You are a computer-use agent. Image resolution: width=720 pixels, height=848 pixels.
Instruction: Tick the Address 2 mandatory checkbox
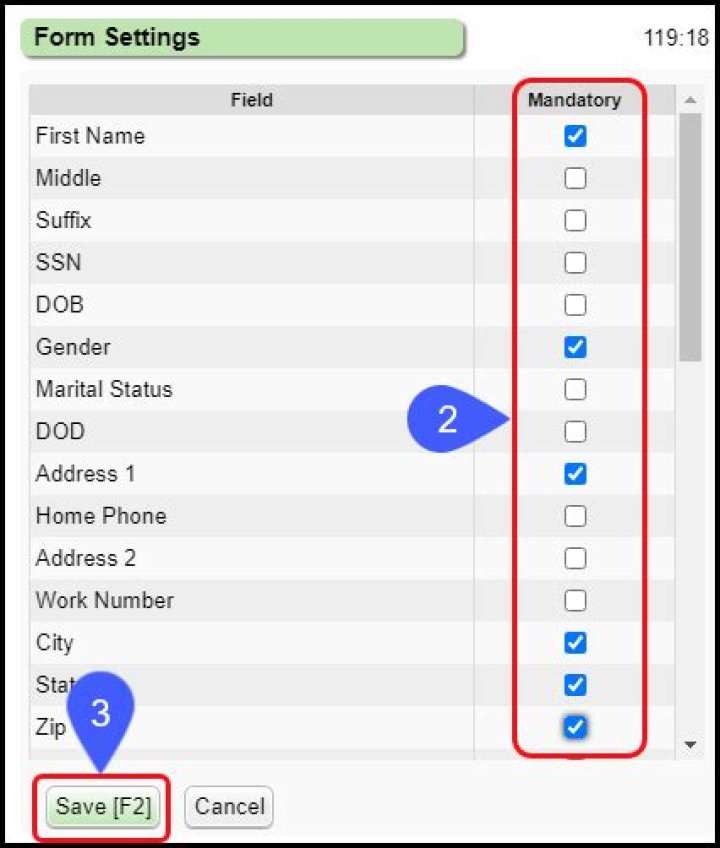click(575, 558)
